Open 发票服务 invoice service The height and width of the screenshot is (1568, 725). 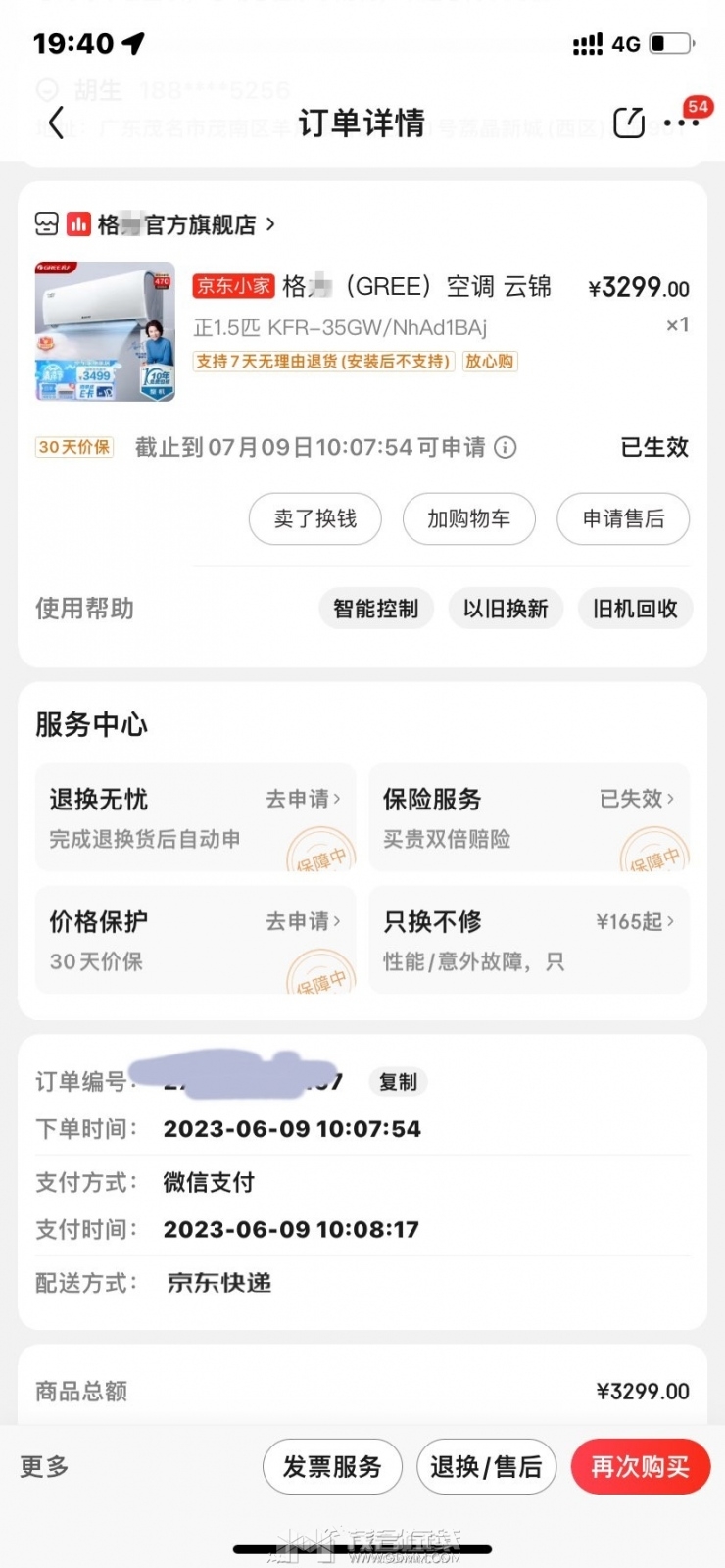tap(332, 1467)
